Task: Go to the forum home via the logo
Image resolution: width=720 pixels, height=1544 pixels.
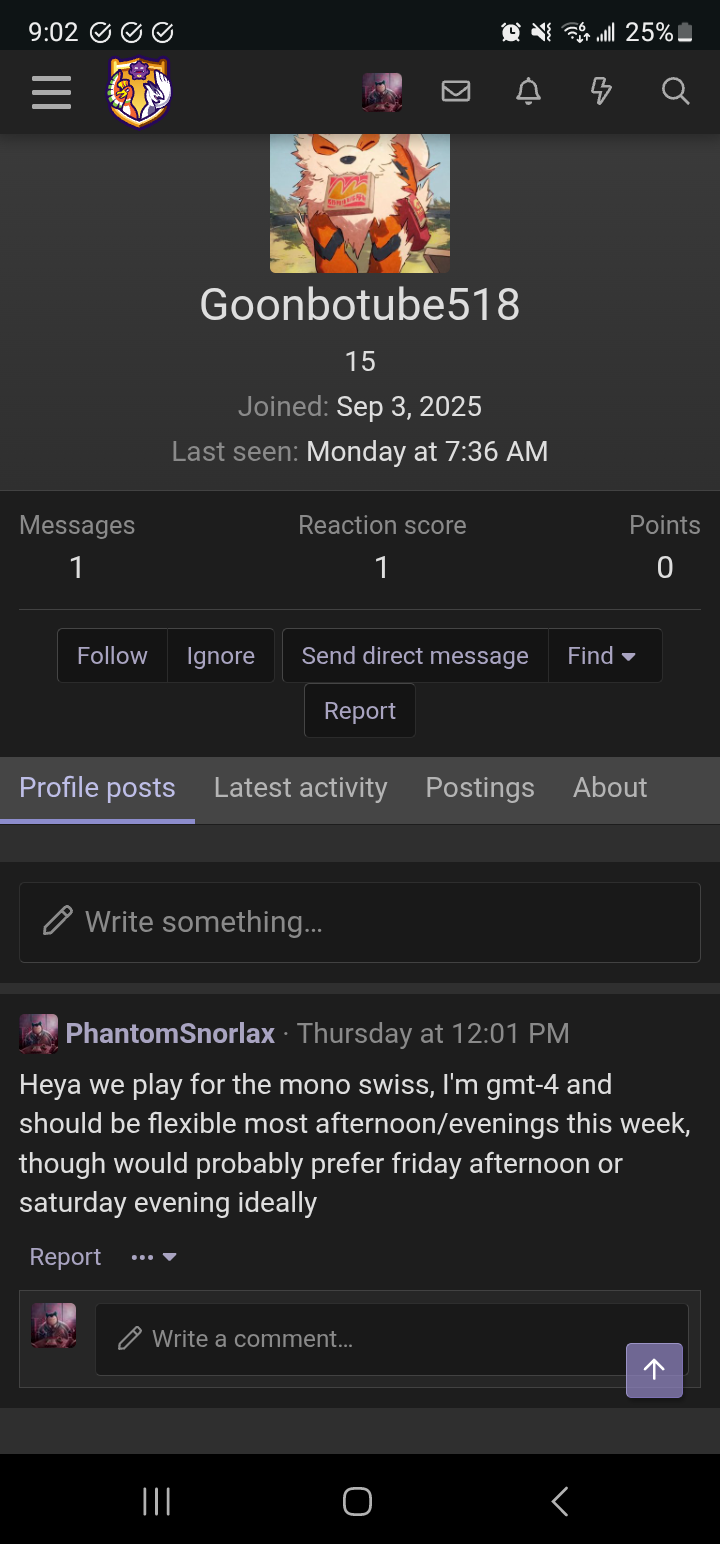Action: [x=139, y=92]
